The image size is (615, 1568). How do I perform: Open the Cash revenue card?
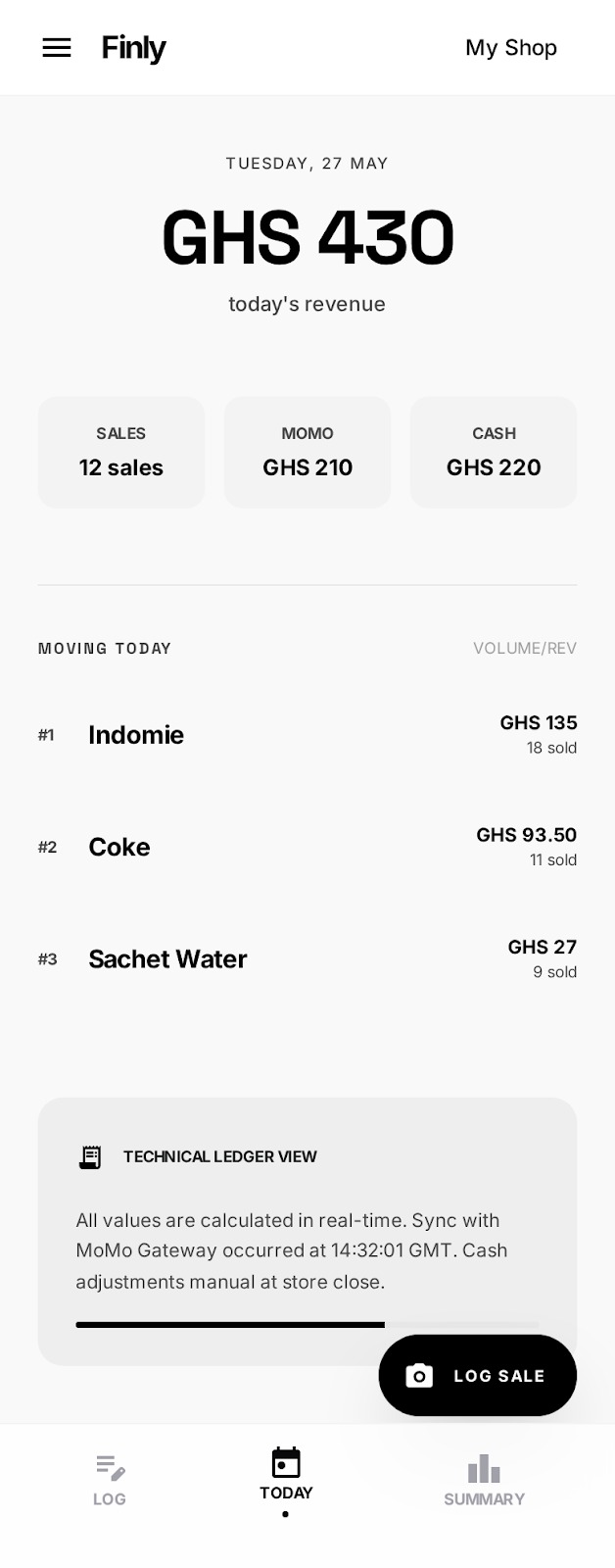(x=494, y=452)
